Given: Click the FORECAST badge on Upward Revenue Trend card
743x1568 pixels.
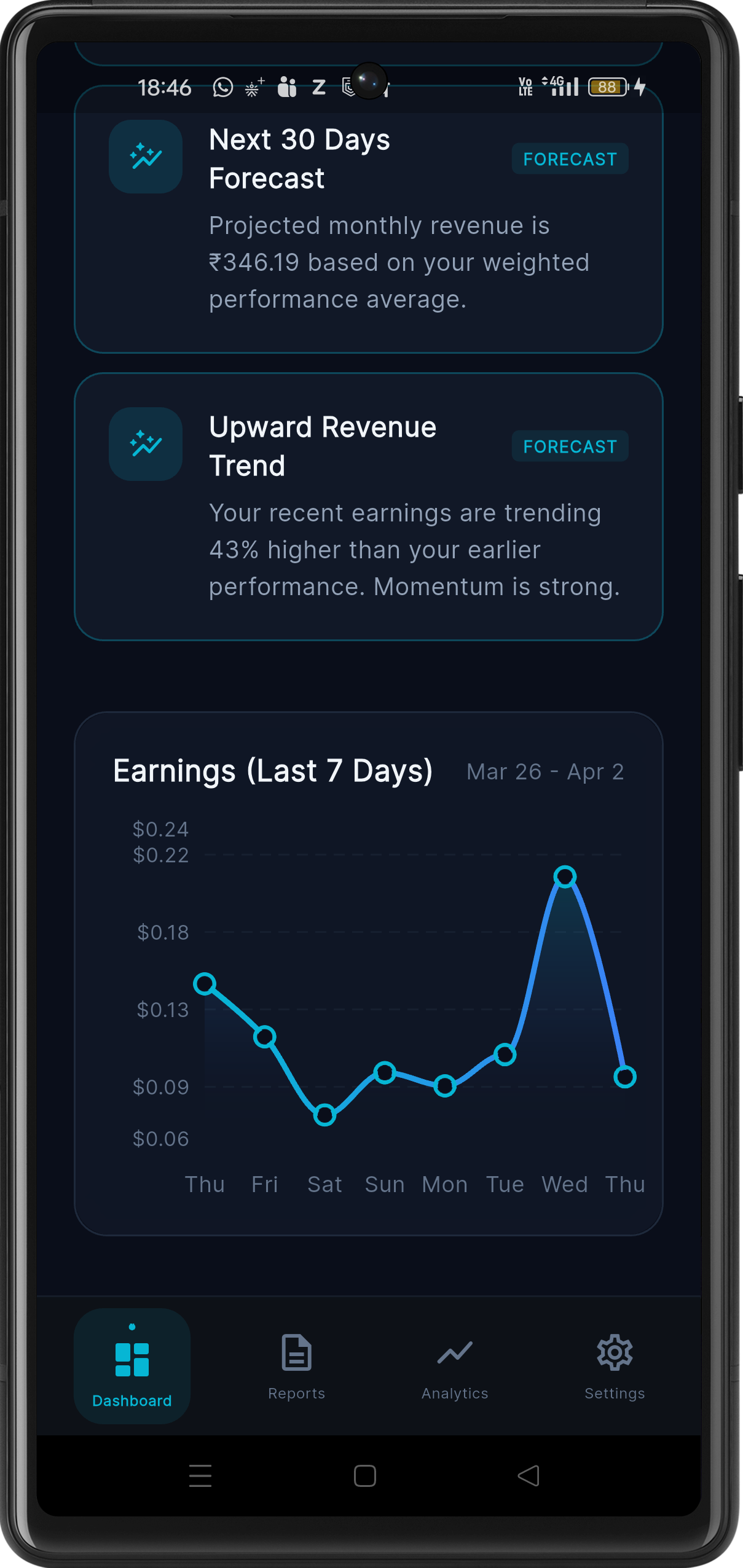Looking at the screenshot, I should tap(569, 446).
